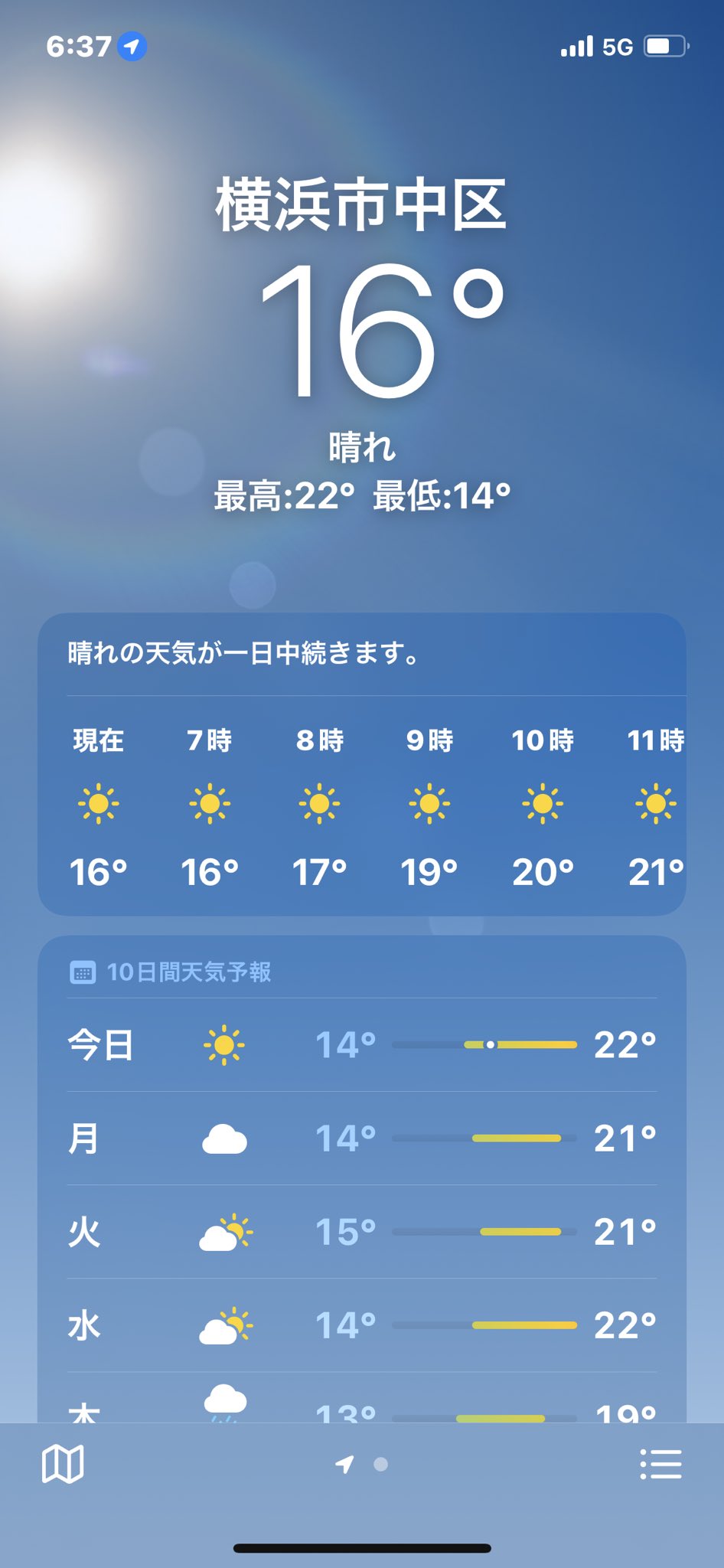
Task: Open Monday (月) forecast details
Action: click(x=362, y=1138)
